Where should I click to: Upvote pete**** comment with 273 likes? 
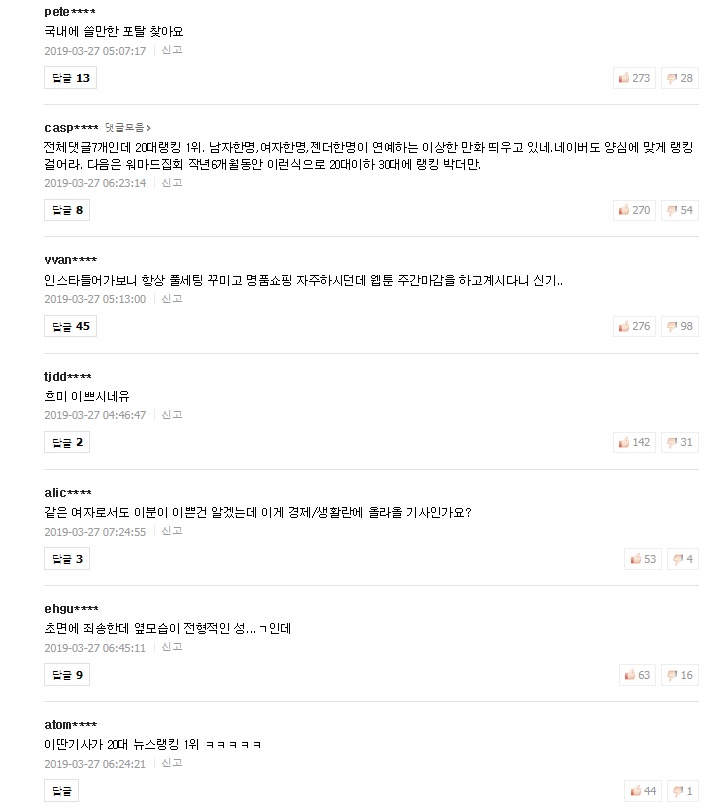635,78
